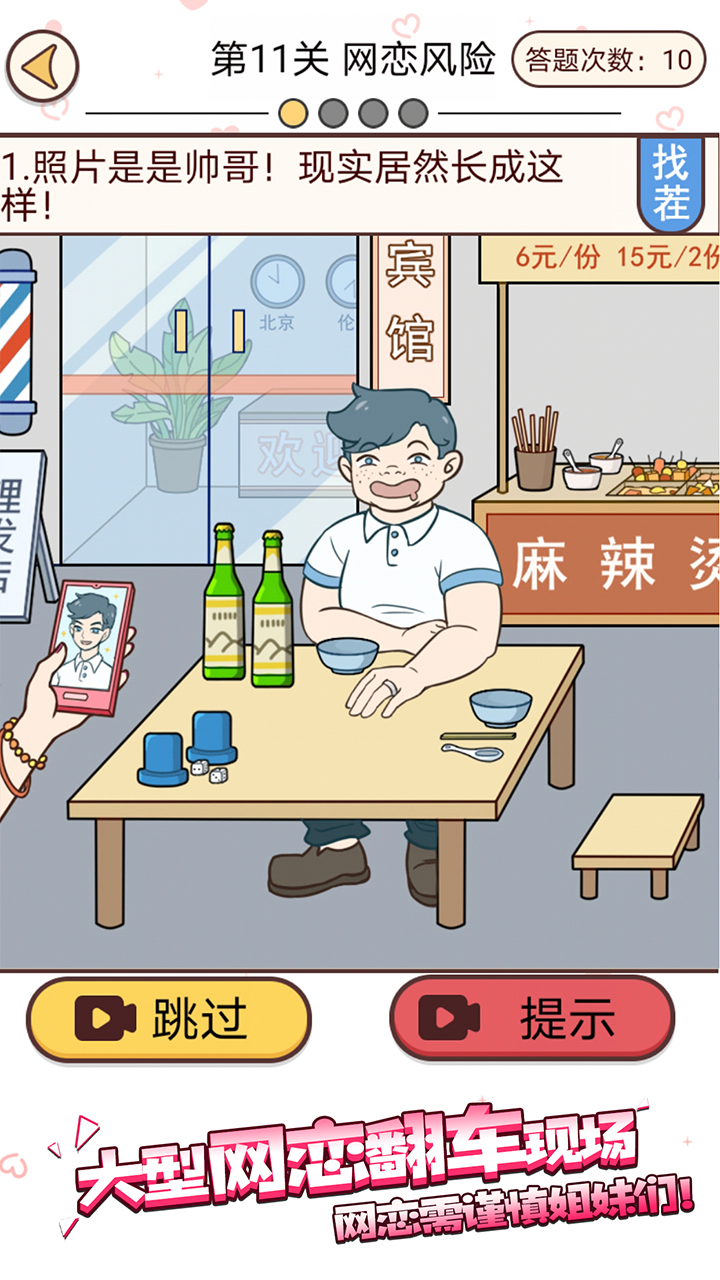Skip this level with 跳过
Image resolution: width=720 pixels, height=1280 pixels.
[168, 1019]
